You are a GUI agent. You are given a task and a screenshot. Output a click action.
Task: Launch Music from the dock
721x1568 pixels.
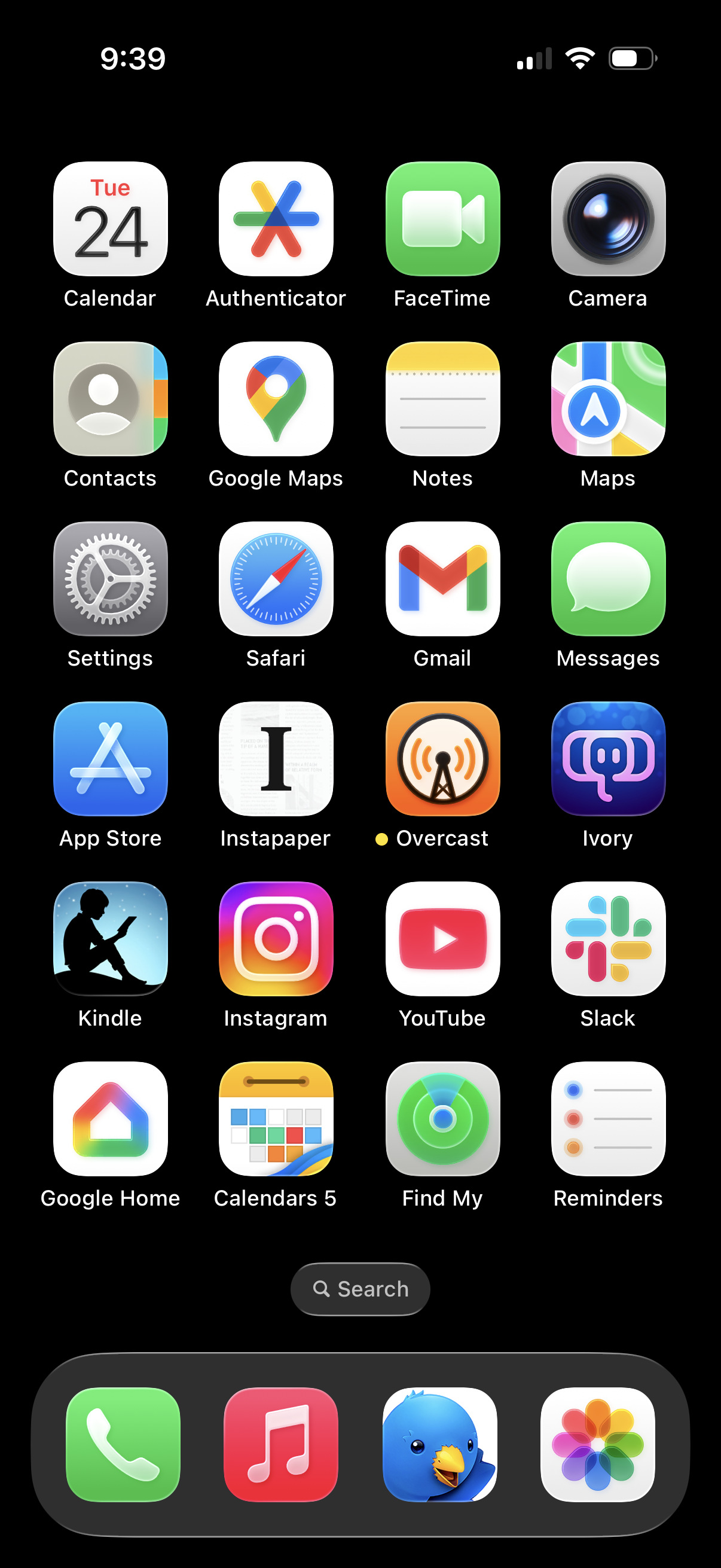[280, 1444]
